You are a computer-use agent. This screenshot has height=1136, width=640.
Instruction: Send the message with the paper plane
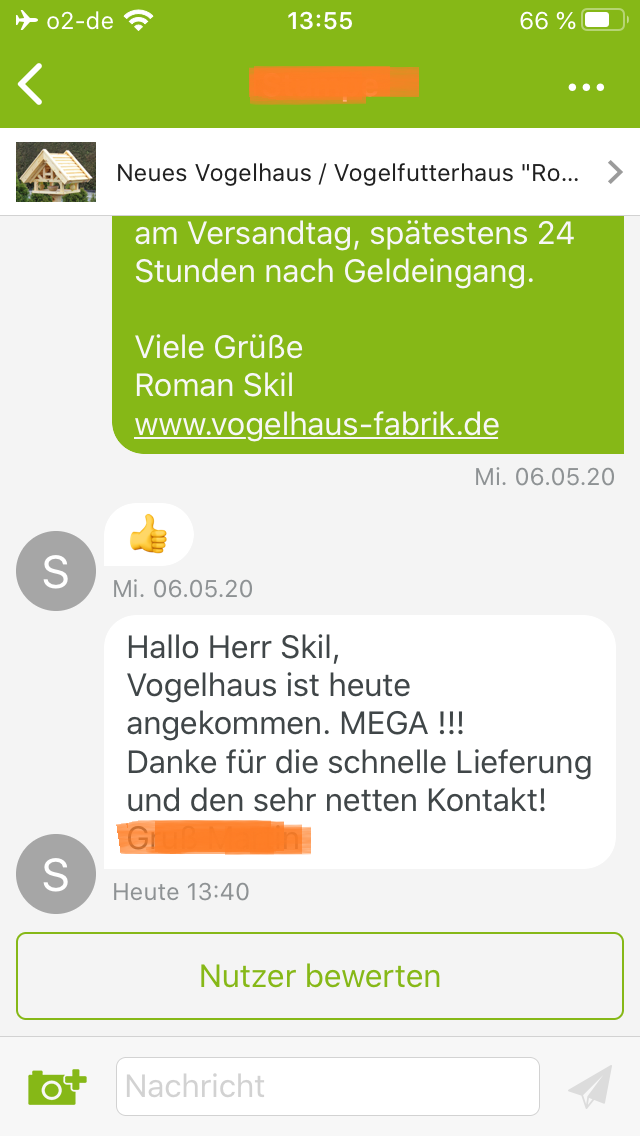(x=590, y=1087)
